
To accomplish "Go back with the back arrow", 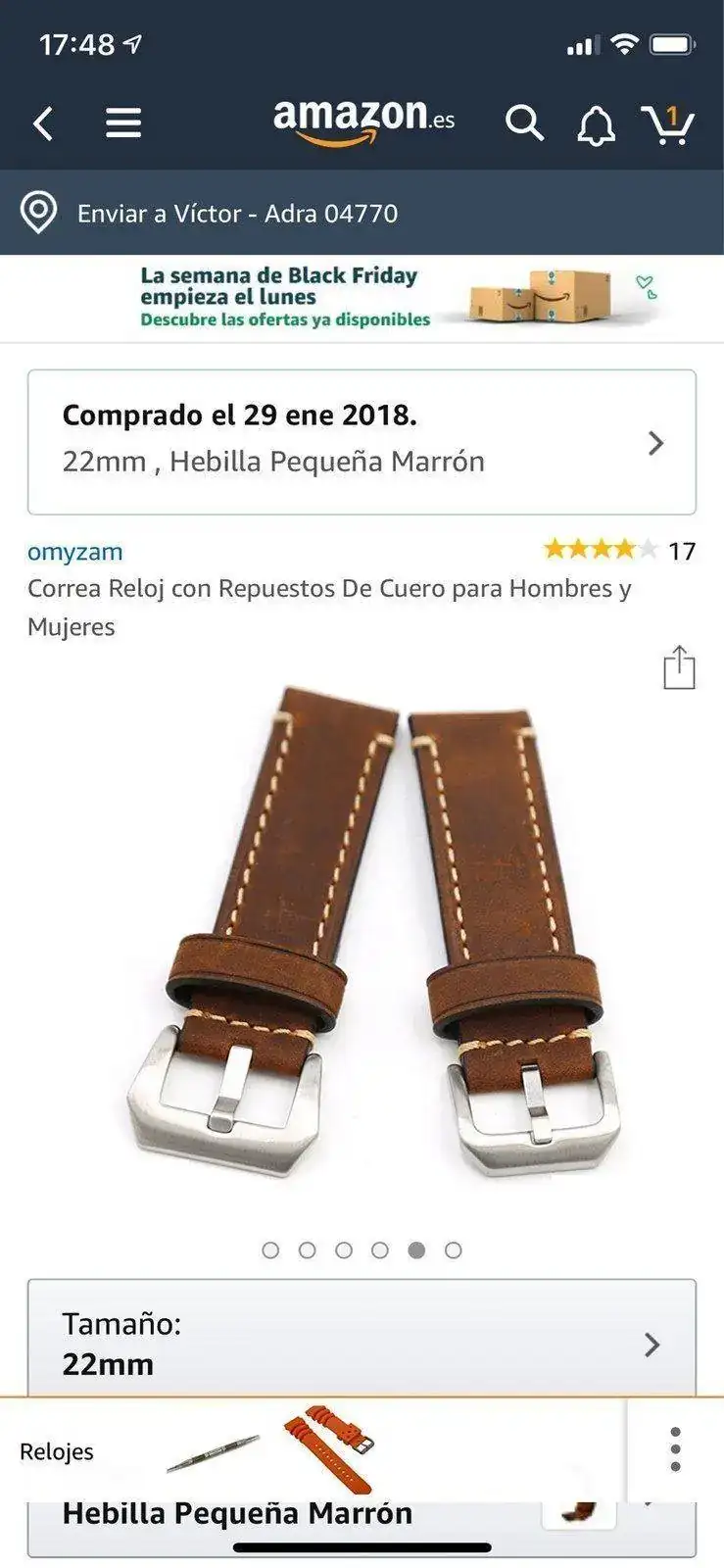I will (x=41, y=122).
